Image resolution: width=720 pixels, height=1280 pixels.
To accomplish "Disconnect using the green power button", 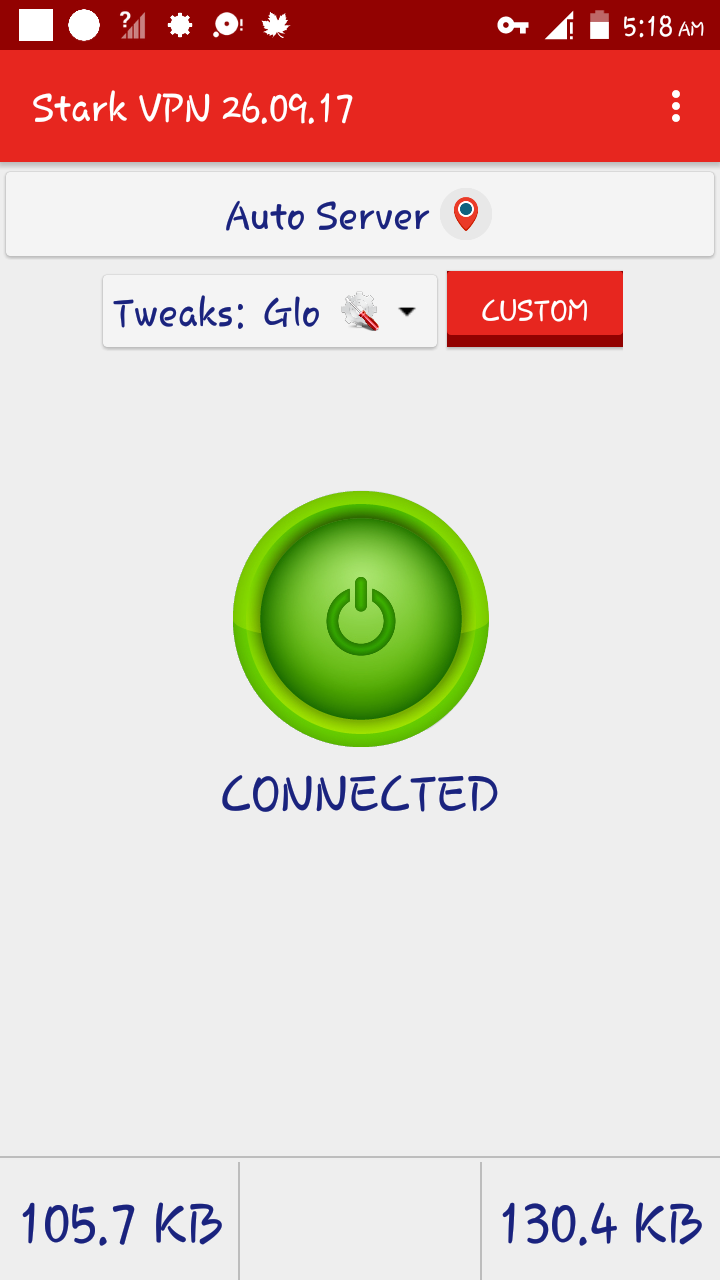I will [361, 618].
